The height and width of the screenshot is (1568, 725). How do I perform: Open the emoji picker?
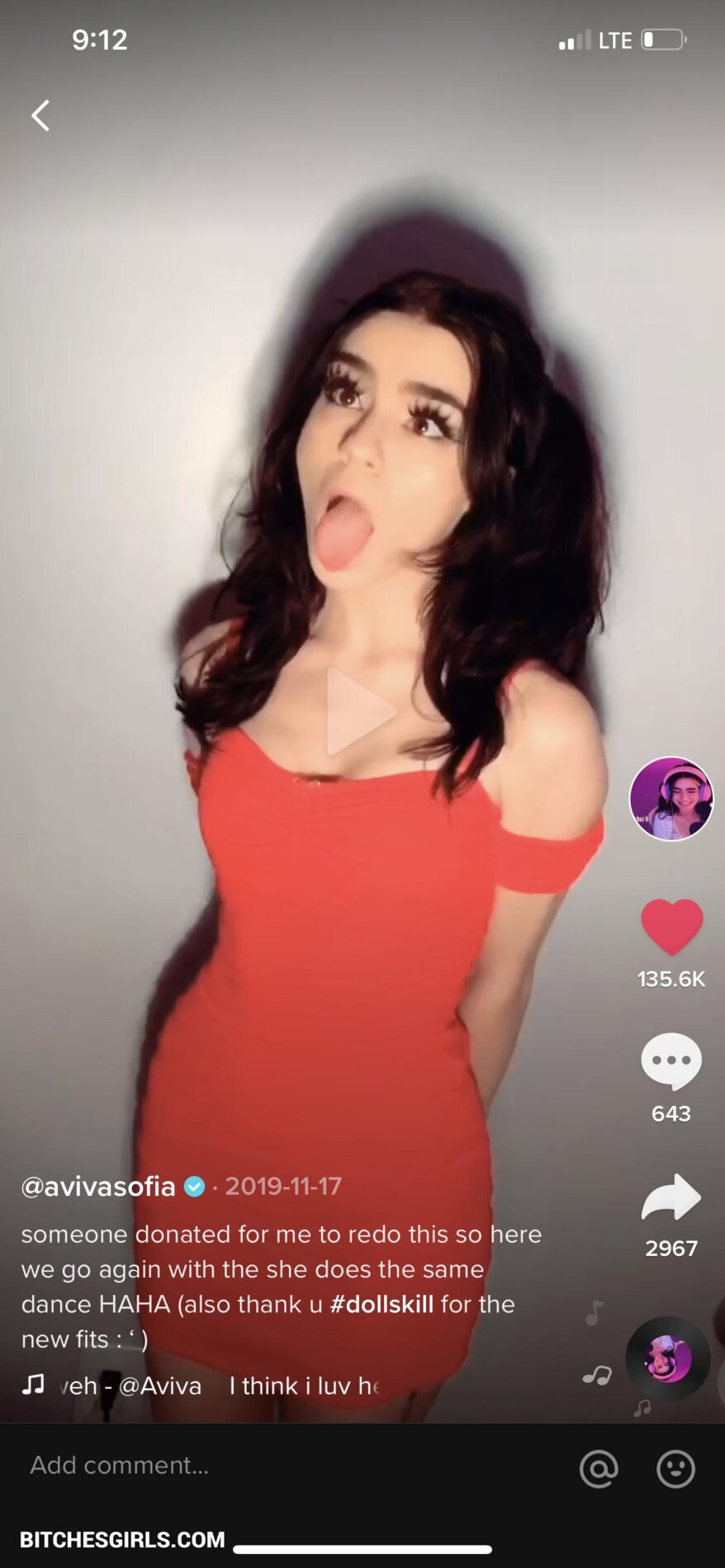[x=675, y=1469]
